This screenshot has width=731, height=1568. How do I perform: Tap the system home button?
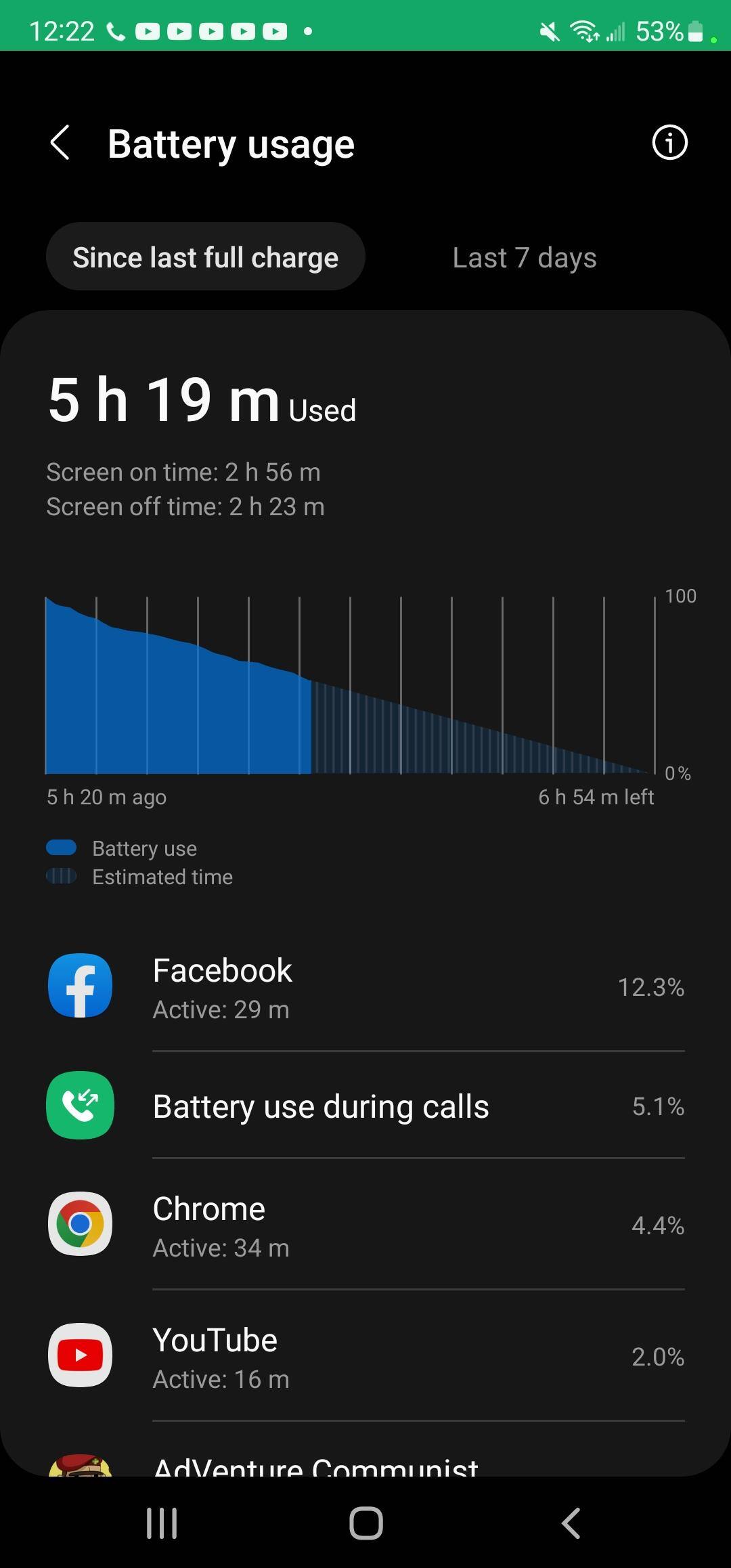tap(365, 1523)
